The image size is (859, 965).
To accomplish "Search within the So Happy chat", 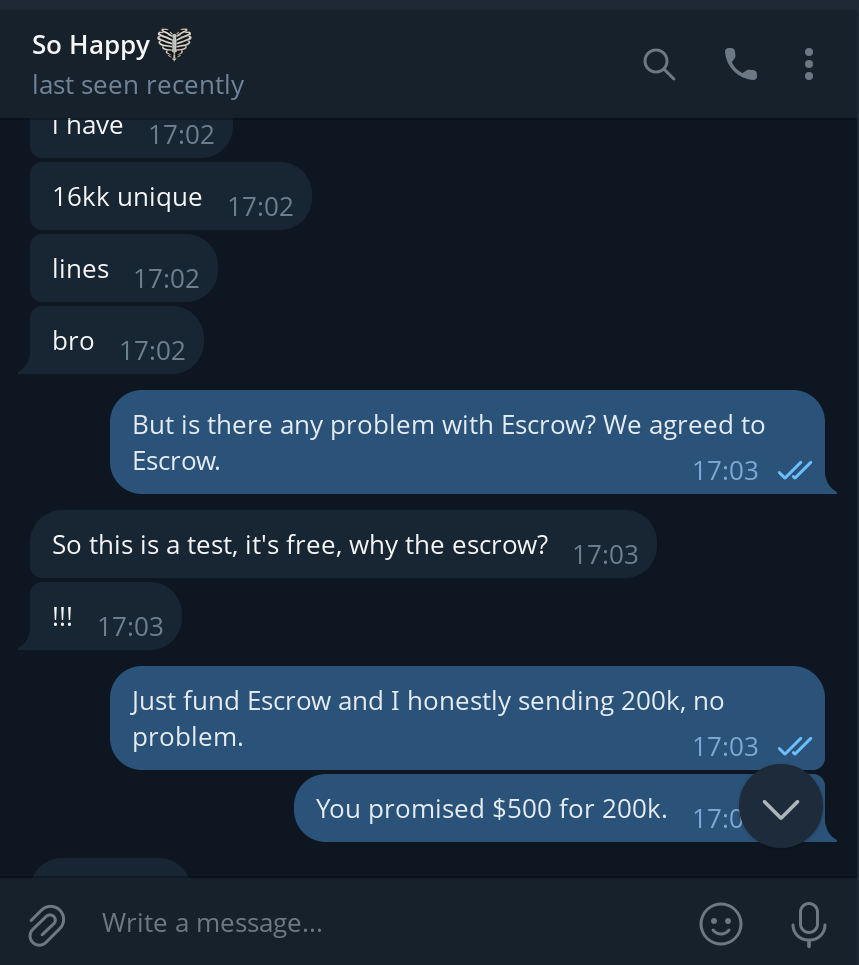I will tap(659, 65).
